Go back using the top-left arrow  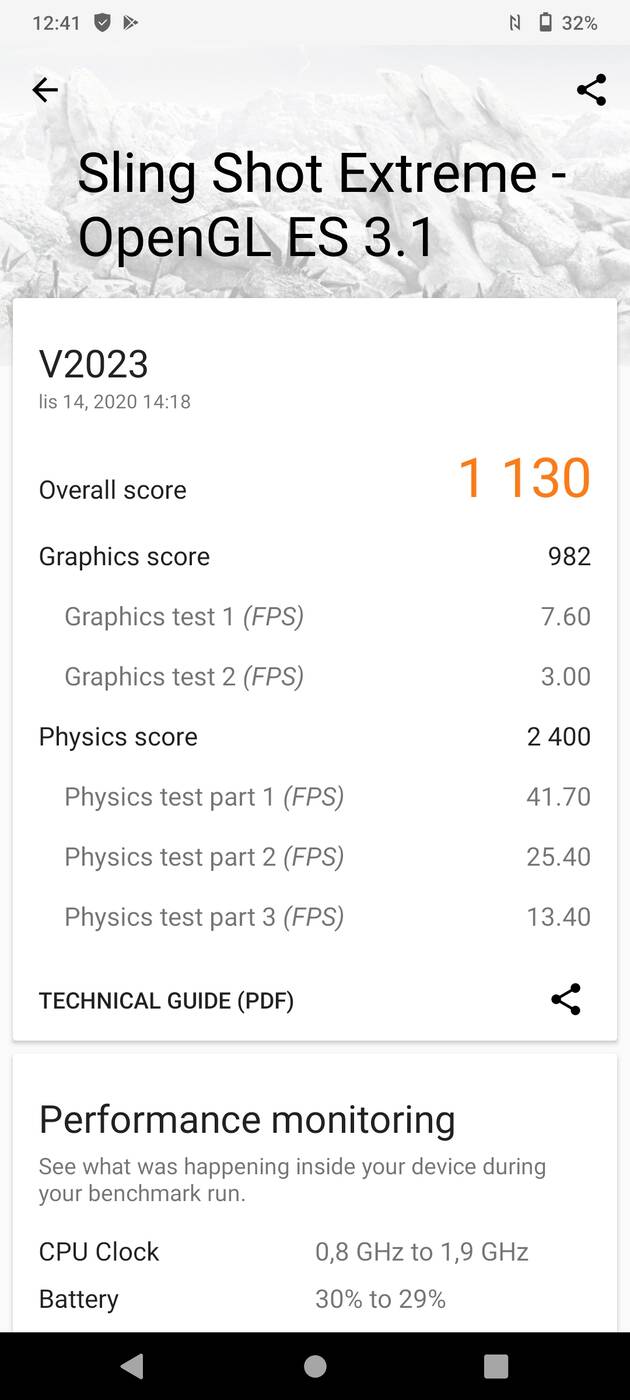pos(45,90)
